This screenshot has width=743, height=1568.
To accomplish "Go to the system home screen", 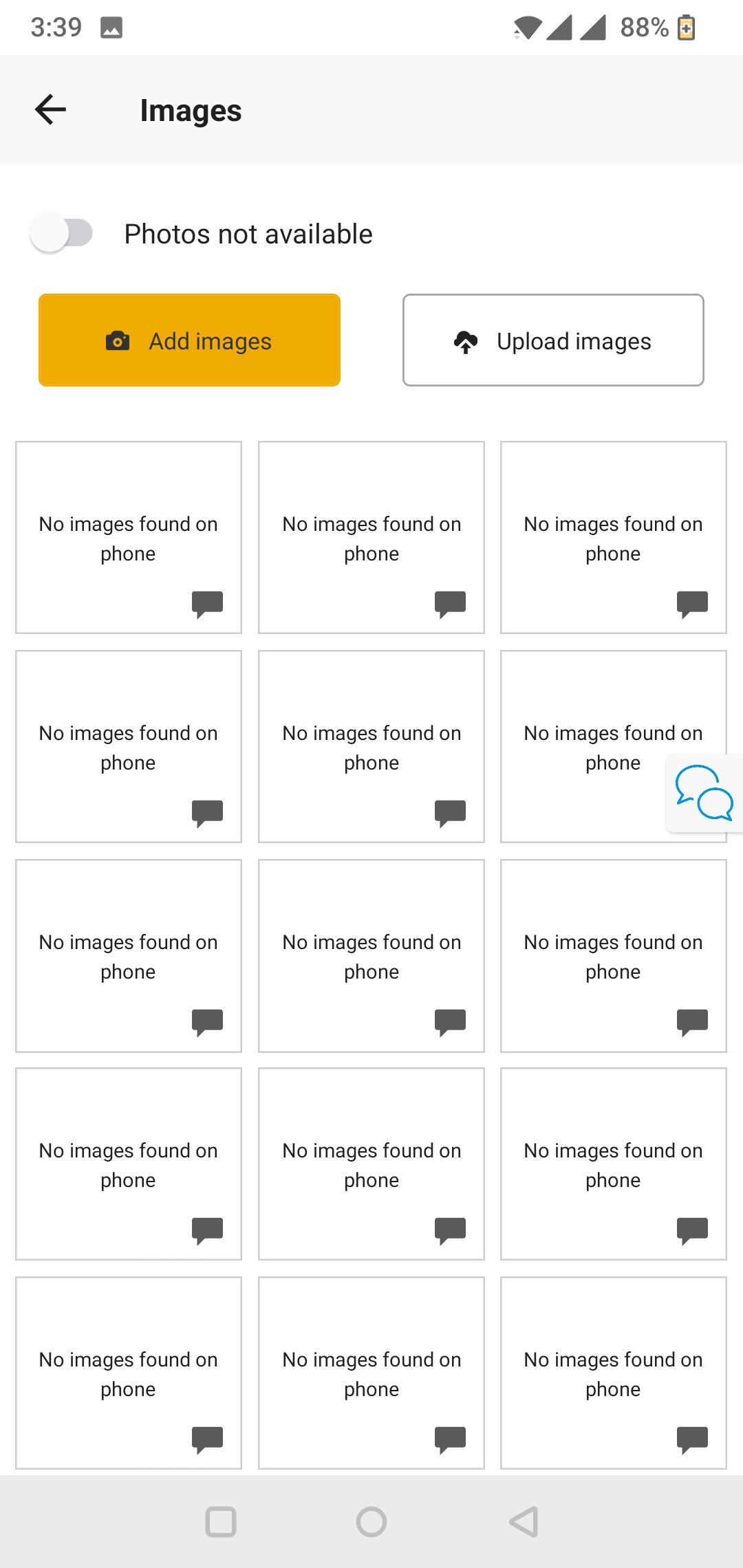I will [x=371, y=1521].
